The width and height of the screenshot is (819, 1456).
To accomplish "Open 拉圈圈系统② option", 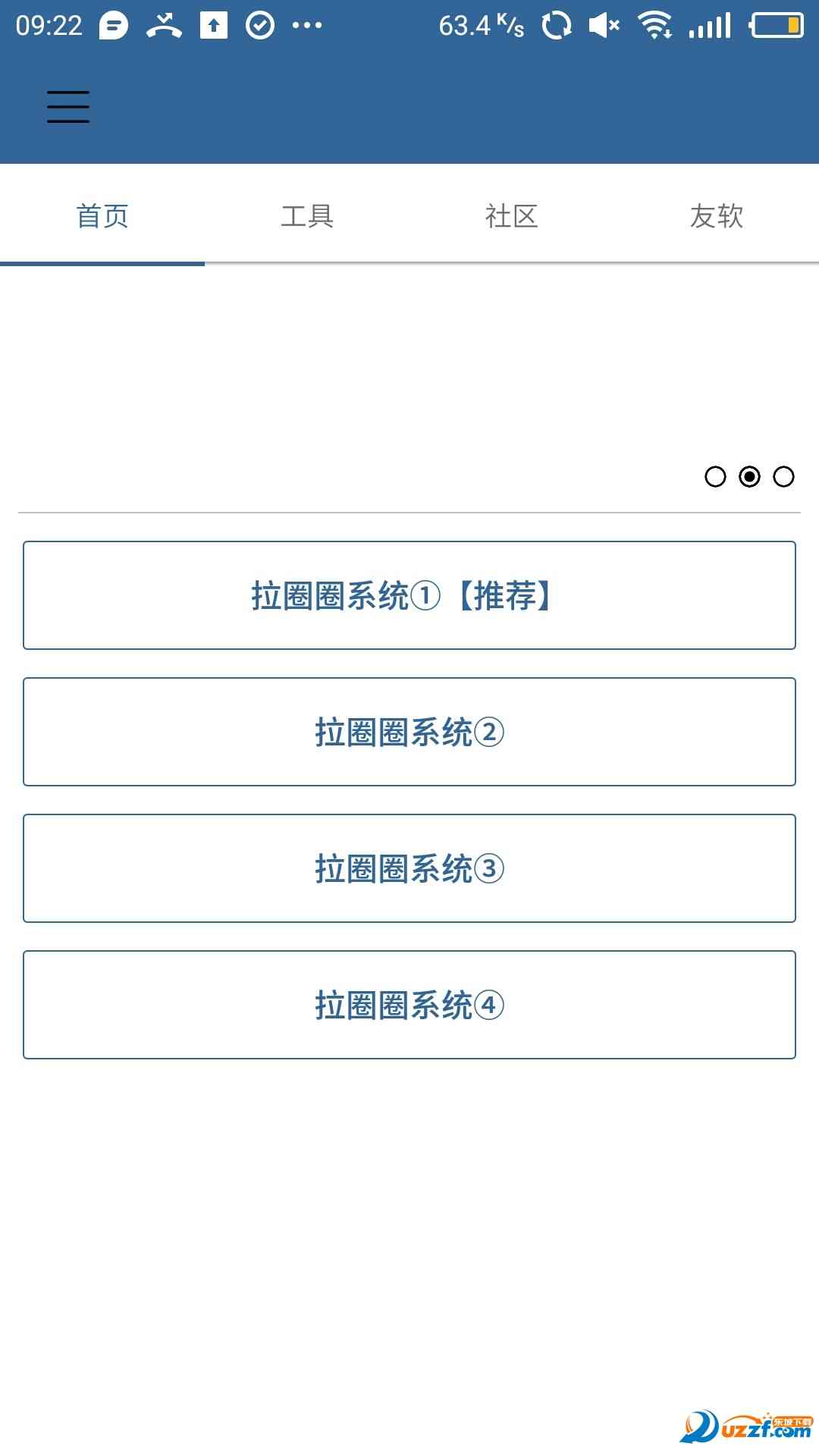I will (x=409, y=732).
